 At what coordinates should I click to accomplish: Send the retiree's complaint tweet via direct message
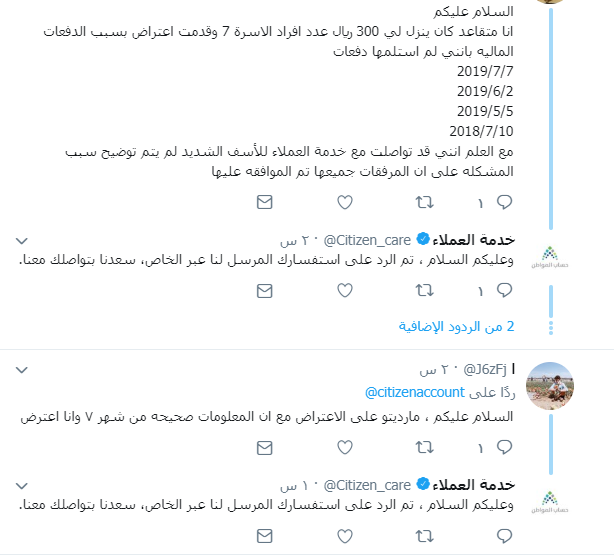(x=264, y=202)
